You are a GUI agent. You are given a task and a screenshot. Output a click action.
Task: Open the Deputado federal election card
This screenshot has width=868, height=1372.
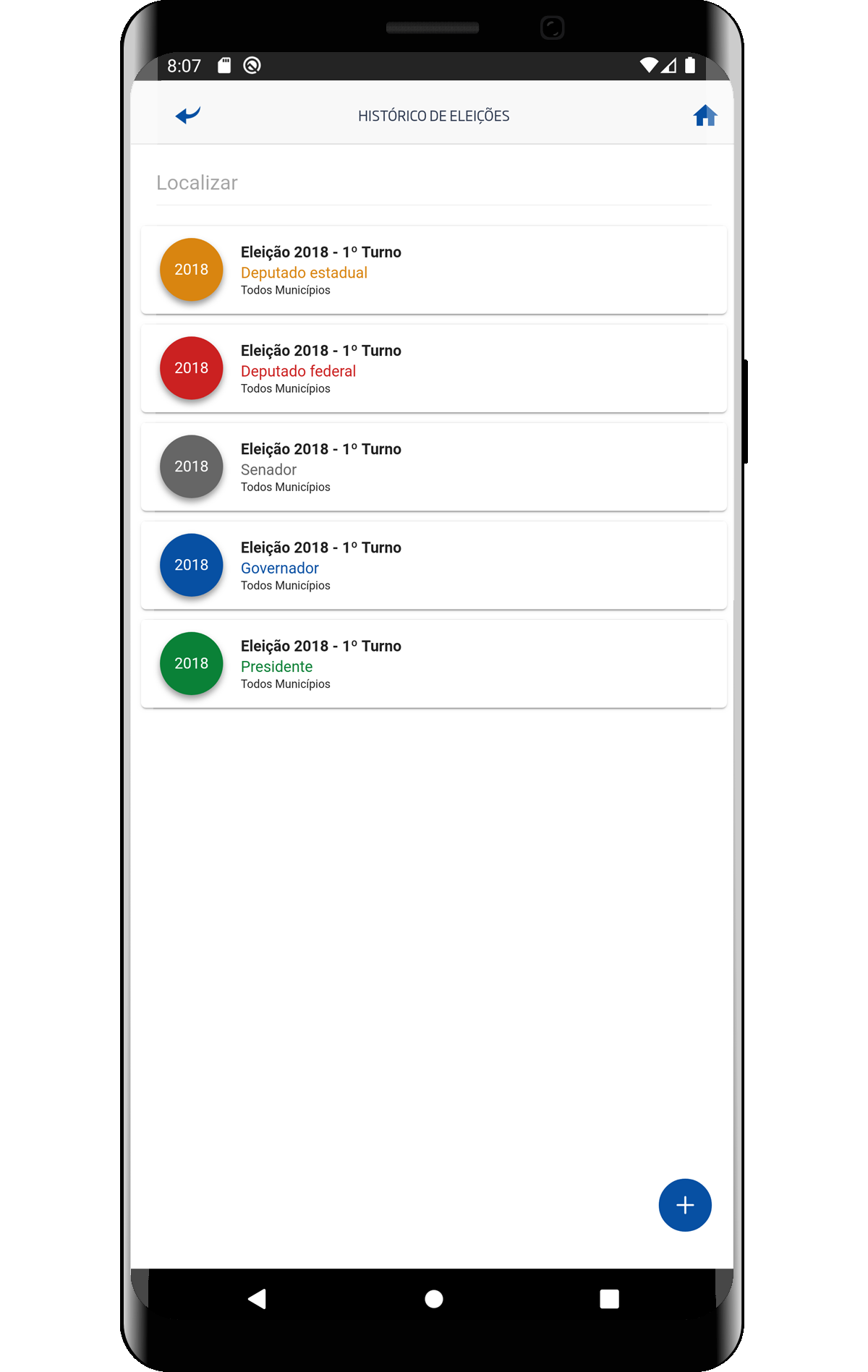(x=433, y=368)
